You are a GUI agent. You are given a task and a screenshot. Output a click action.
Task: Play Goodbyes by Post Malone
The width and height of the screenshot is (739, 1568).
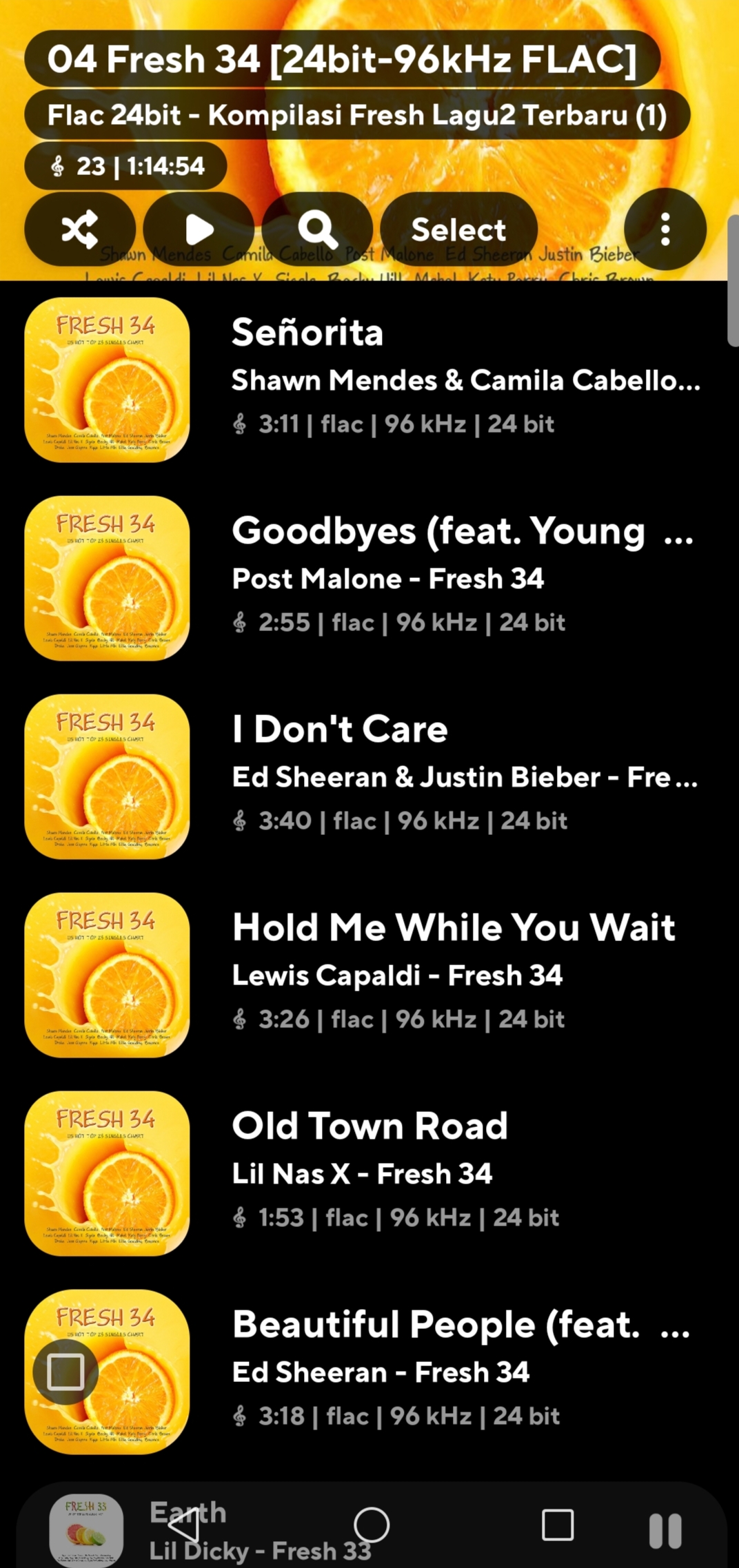369,578
